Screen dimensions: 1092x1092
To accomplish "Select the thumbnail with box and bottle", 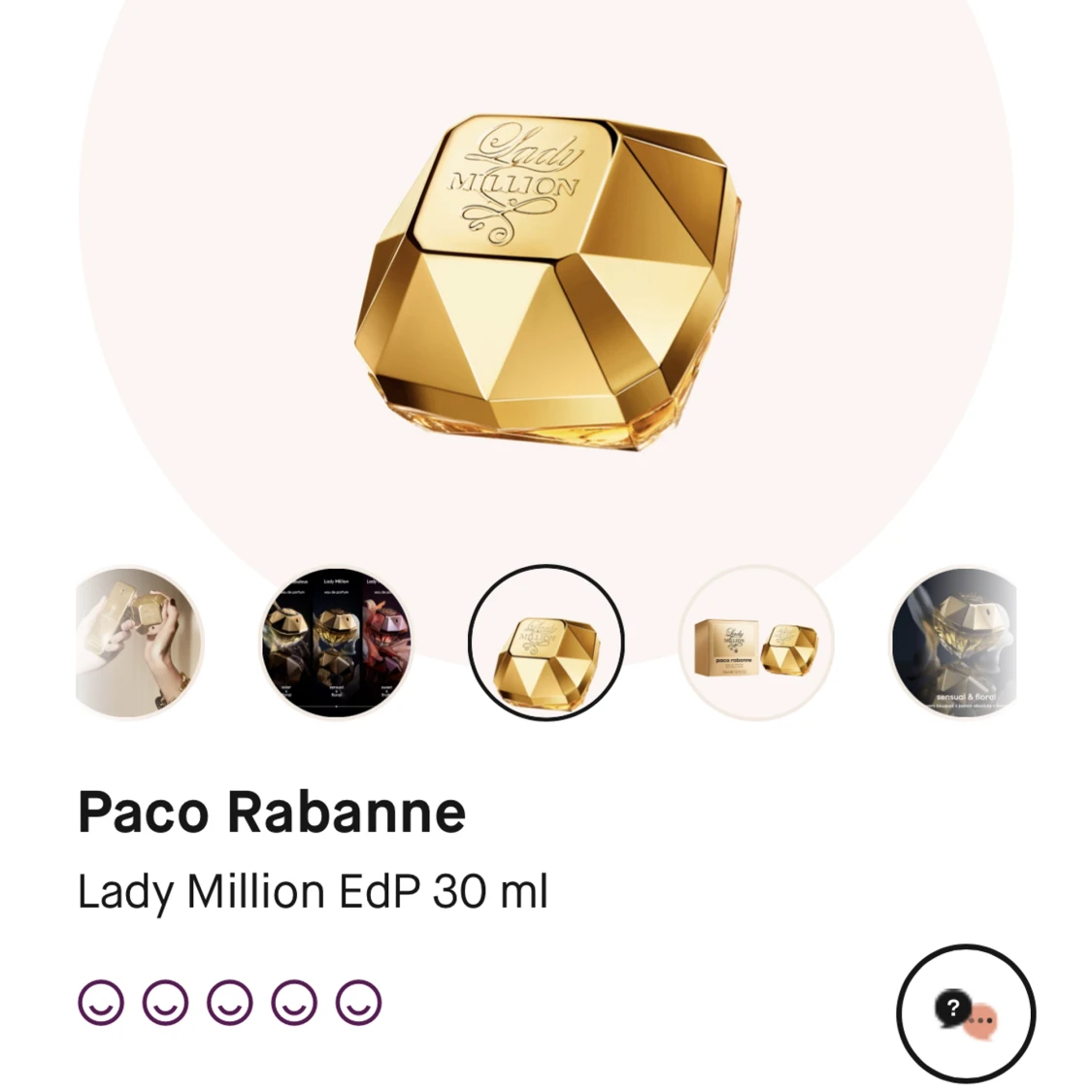I will click(x=756, y=643).
